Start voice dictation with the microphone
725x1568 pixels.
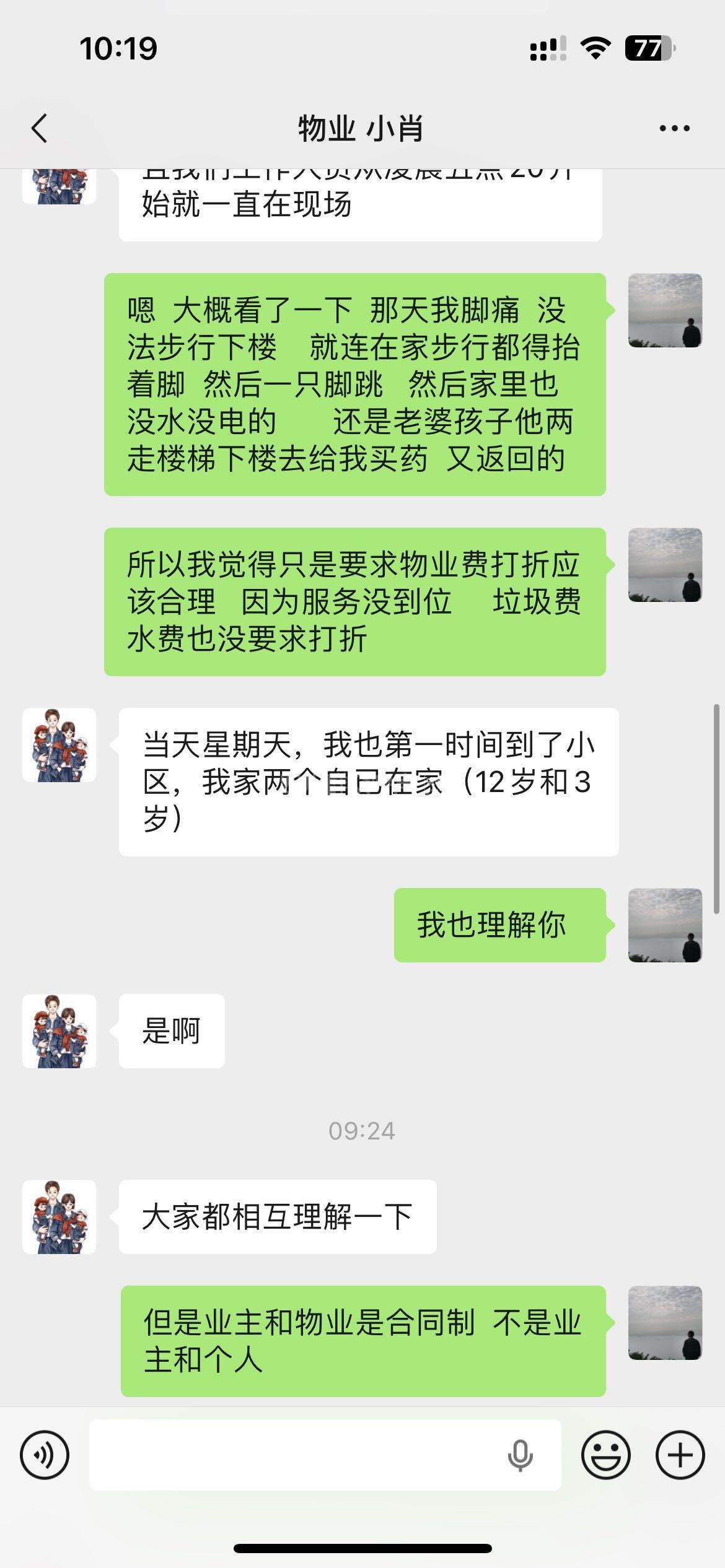pos(520,1455)
